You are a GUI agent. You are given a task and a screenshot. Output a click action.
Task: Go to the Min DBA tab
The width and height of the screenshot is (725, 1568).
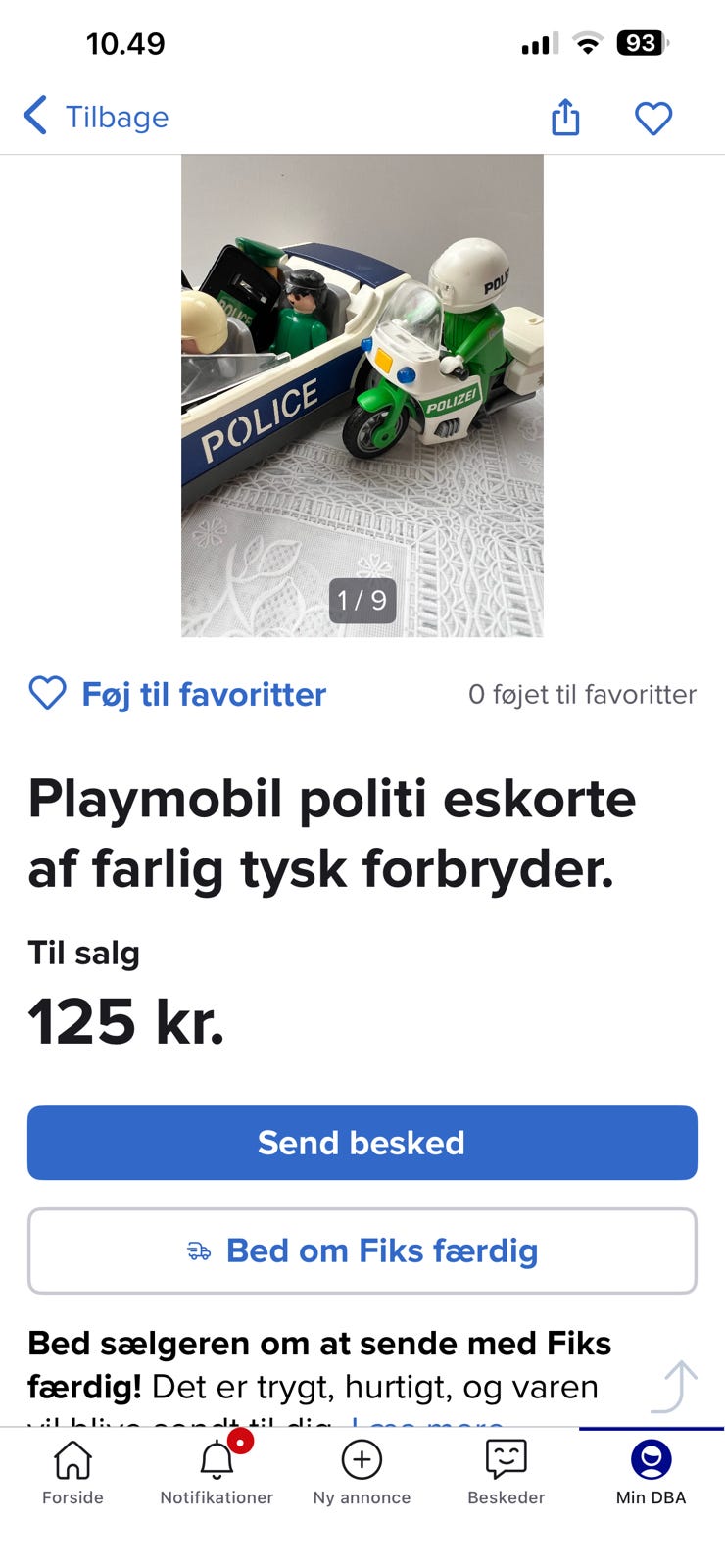point(651,1472)
